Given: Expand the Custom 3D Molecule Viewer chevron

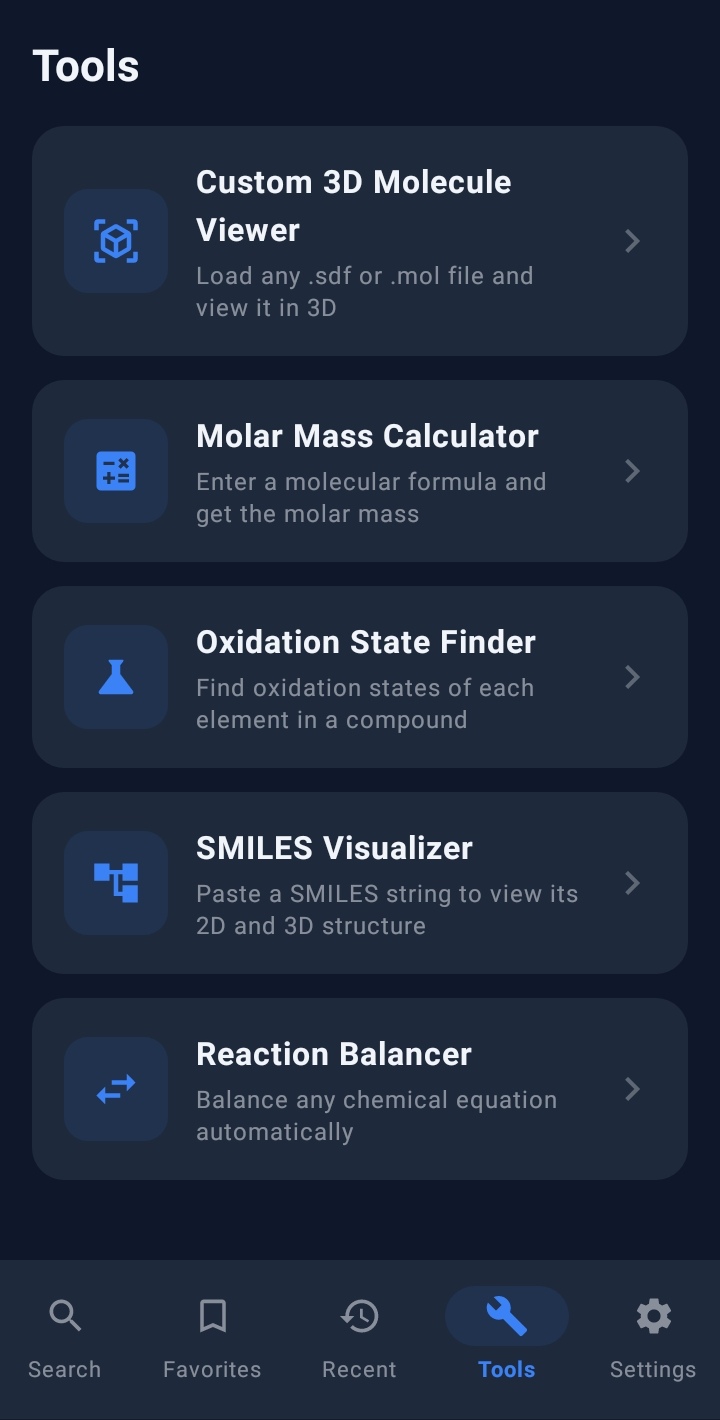Looking at the screenshot, I should tap(631, 240).
